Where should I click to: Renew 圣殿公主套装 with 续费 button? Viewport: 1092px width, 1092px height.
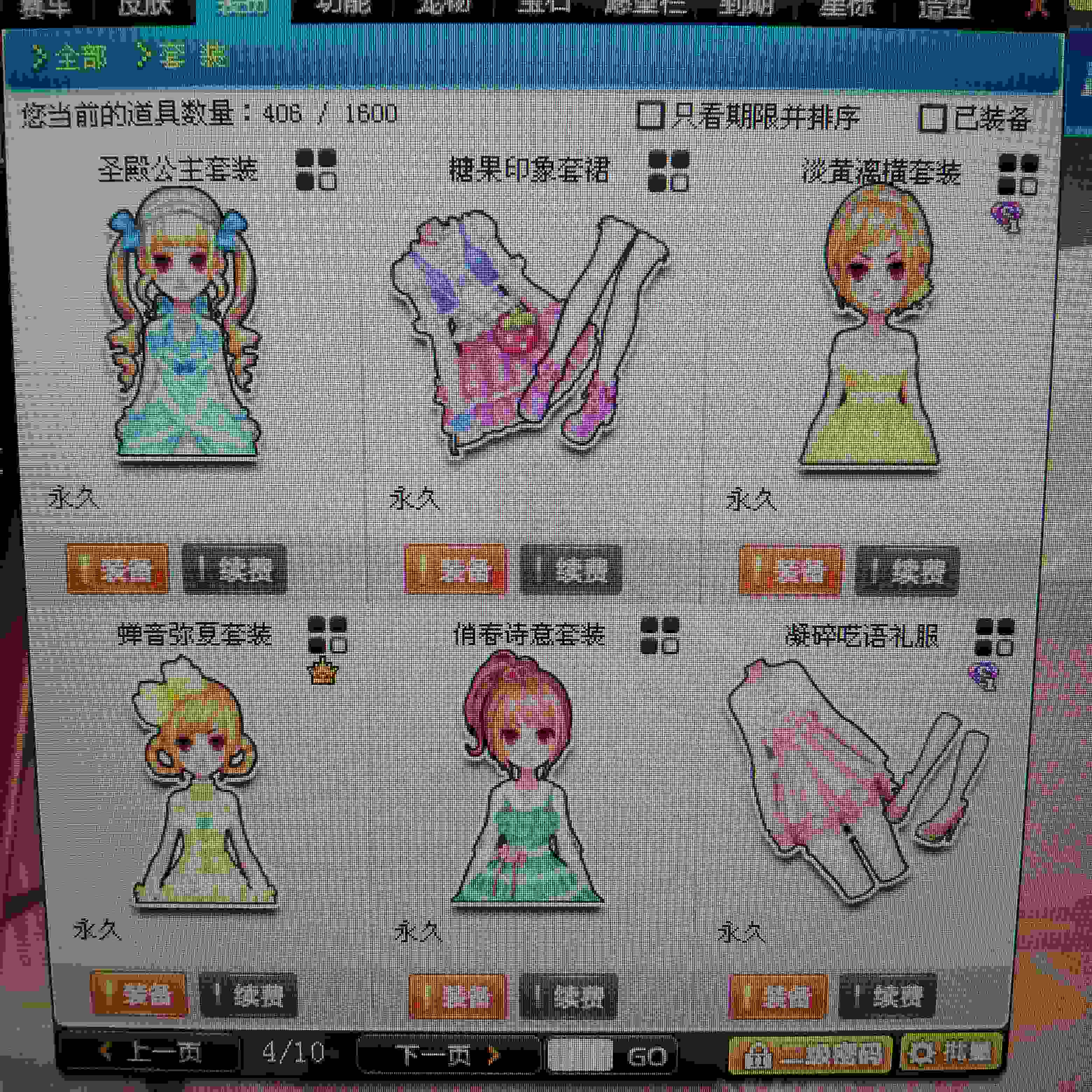pos(234,569)
